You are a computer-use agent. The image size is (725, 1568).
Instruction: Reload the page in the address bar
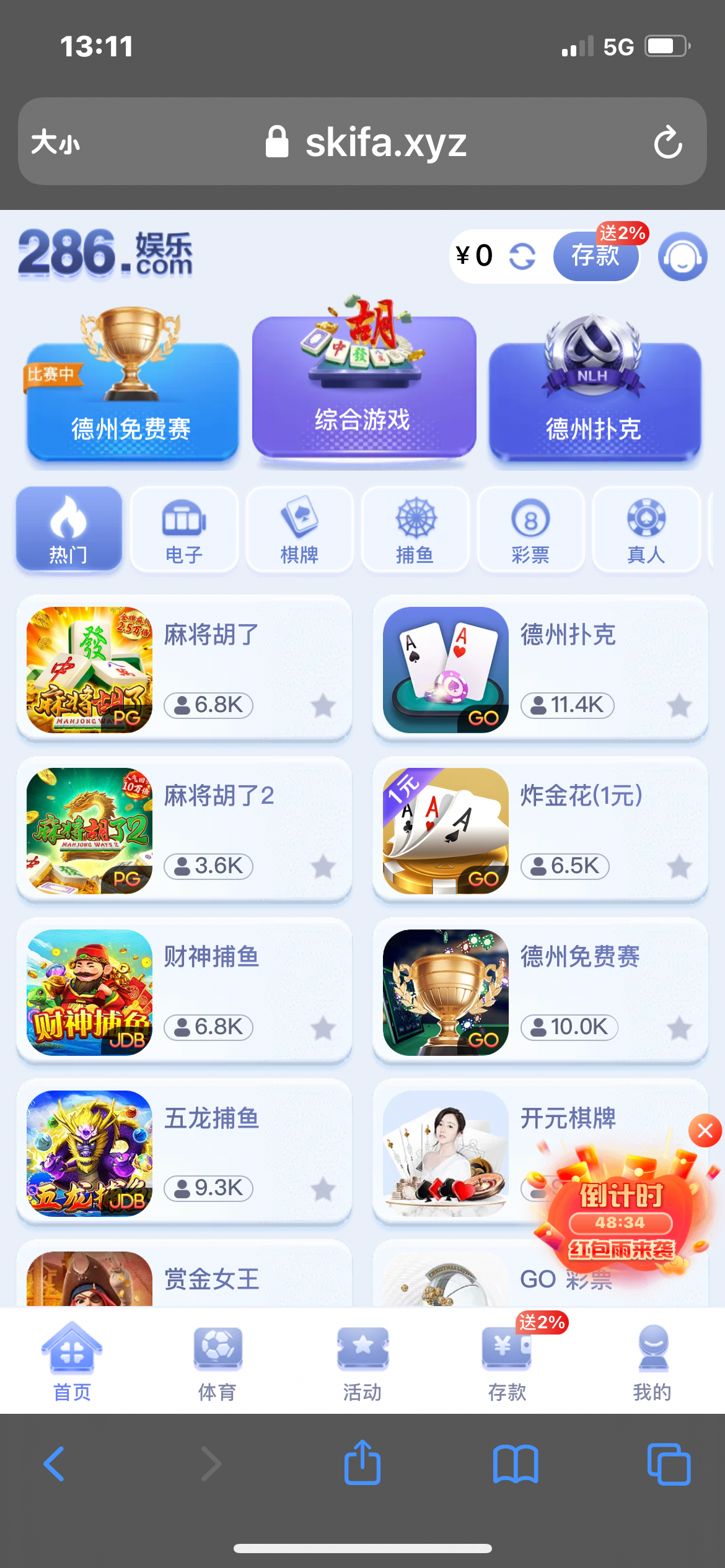click(668, 142)
